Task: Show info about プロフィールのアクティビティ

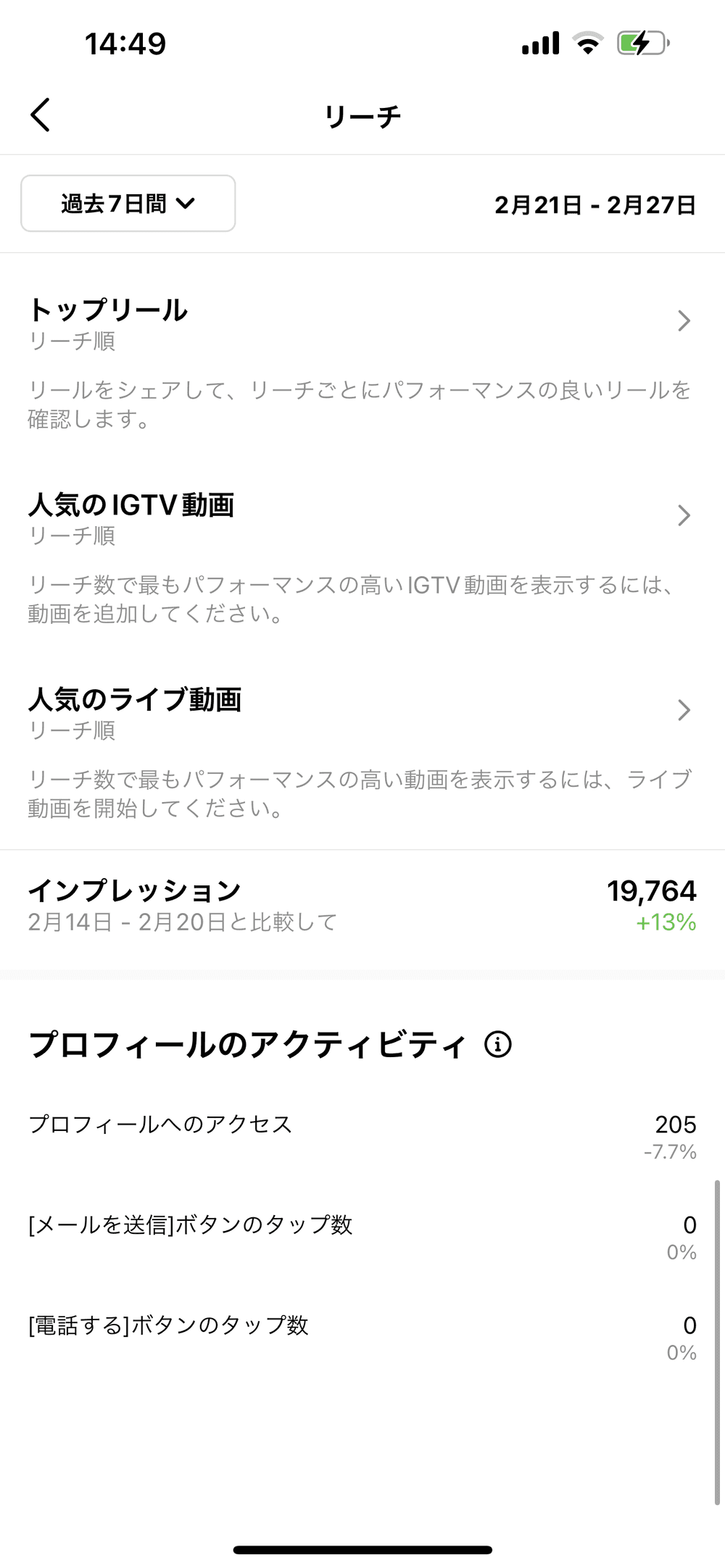Action: tap(498, 1044)
